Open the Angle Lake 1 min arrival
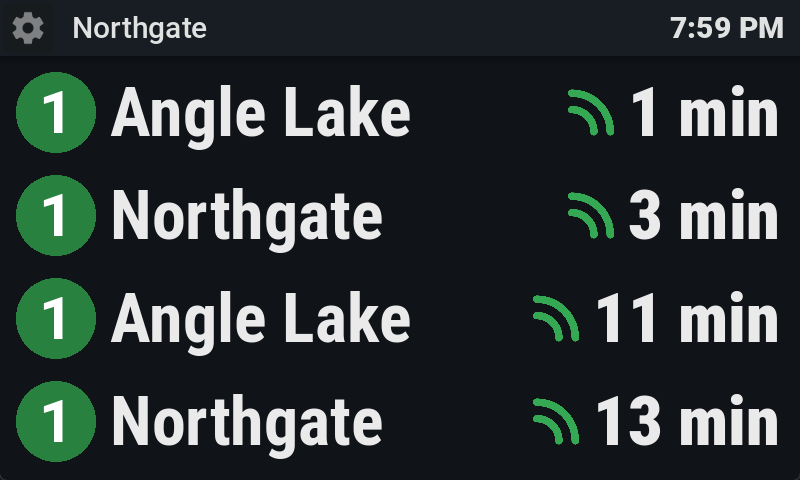Image resolution: width=800 pixels, height=480 pixels. (x=400, y=114)
